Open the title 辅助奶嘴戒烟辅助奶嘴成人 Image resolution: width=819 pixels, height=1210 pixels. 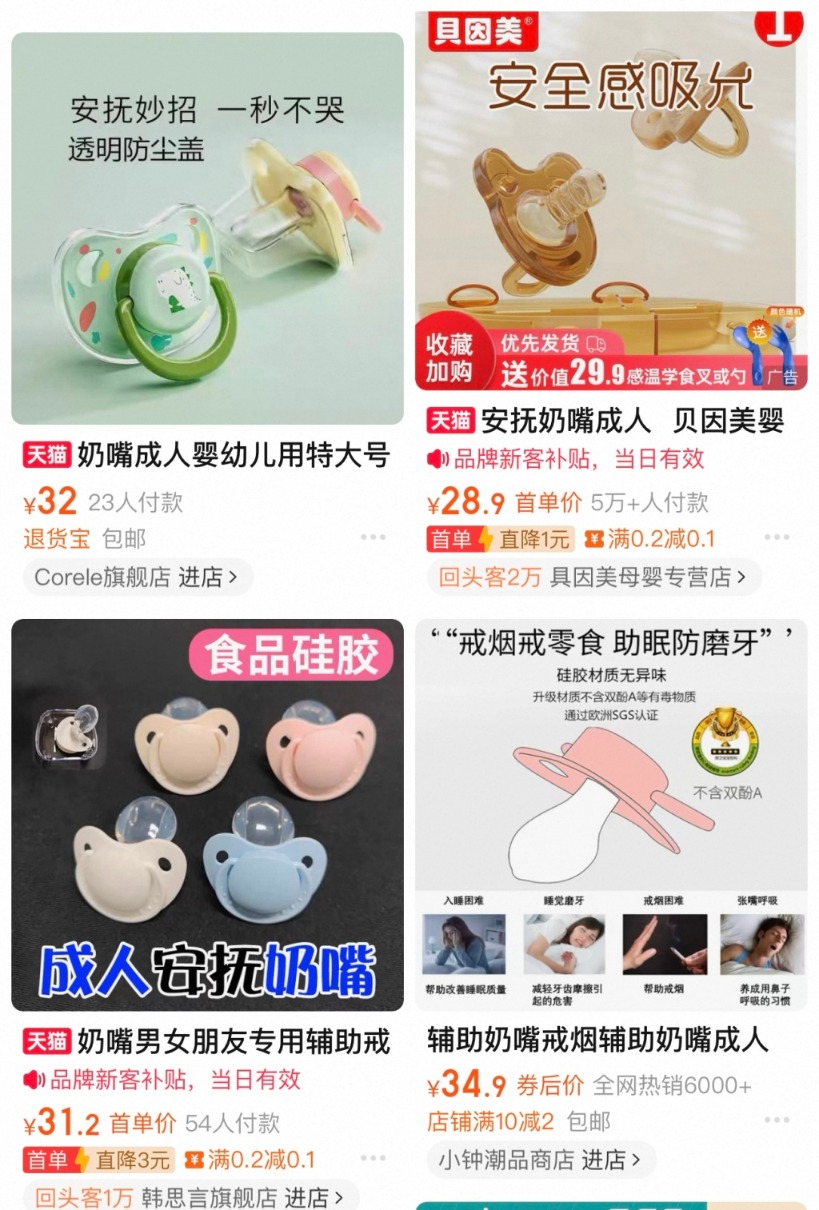click(x=597, y=1040)
